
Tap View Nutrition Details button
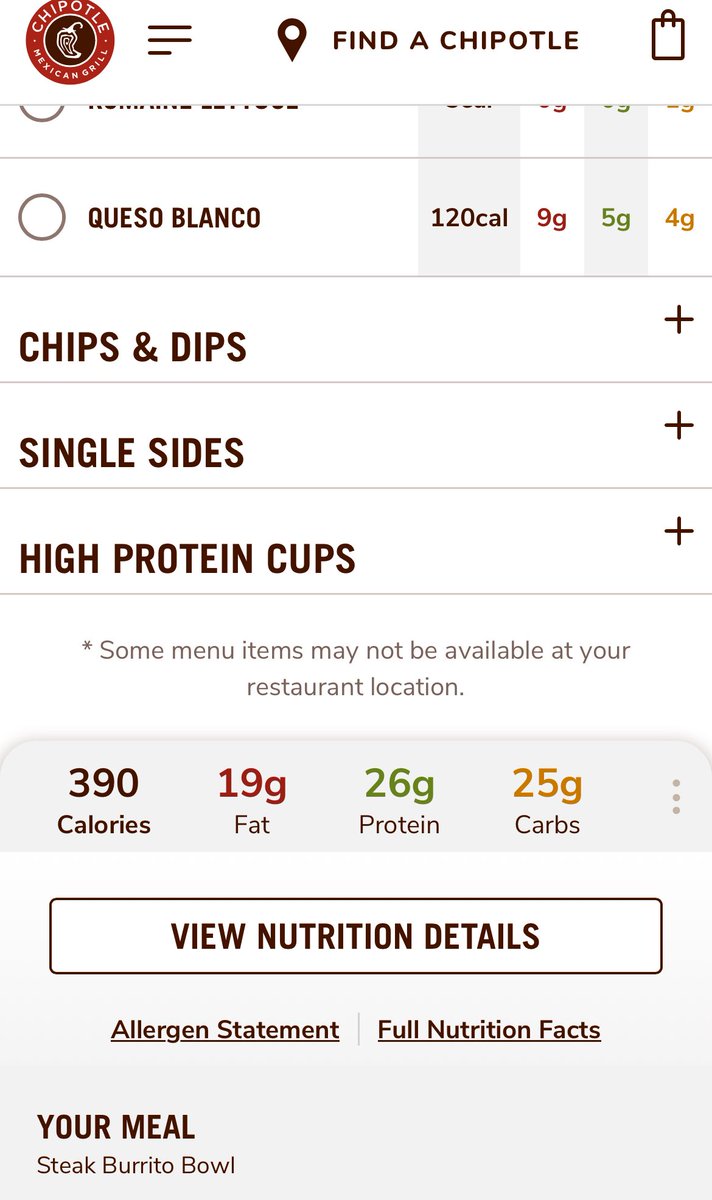[x=356, y=936]
